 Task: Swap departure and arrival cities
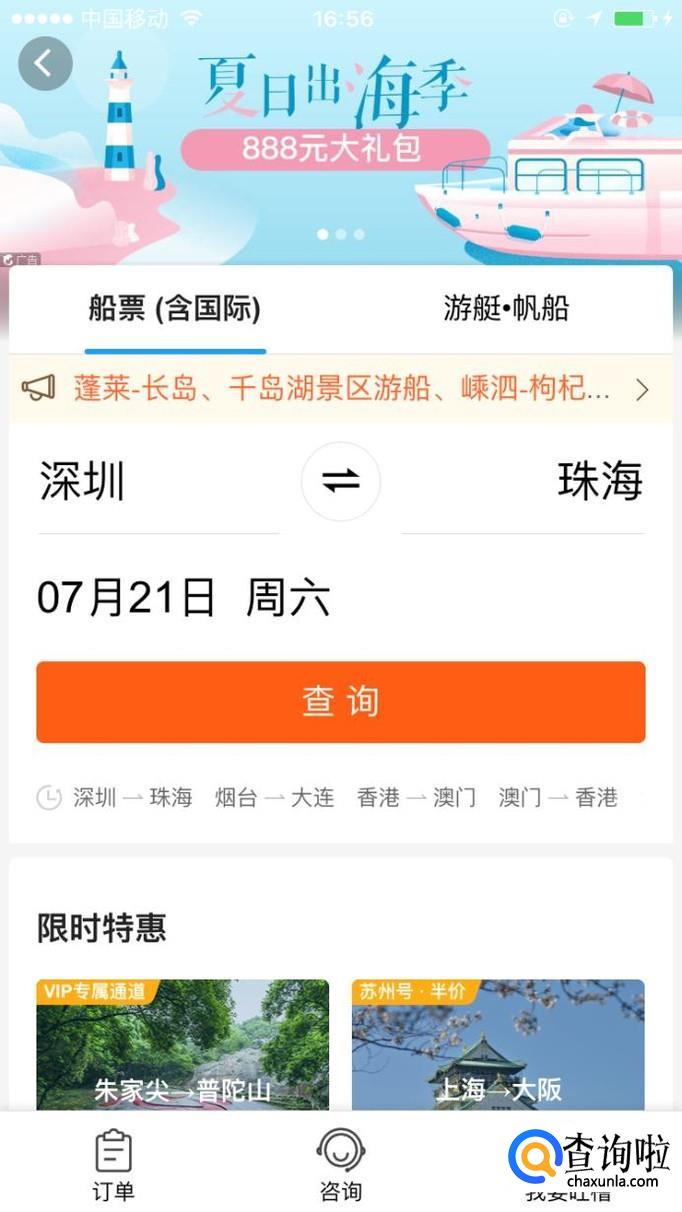pos(341,482)
